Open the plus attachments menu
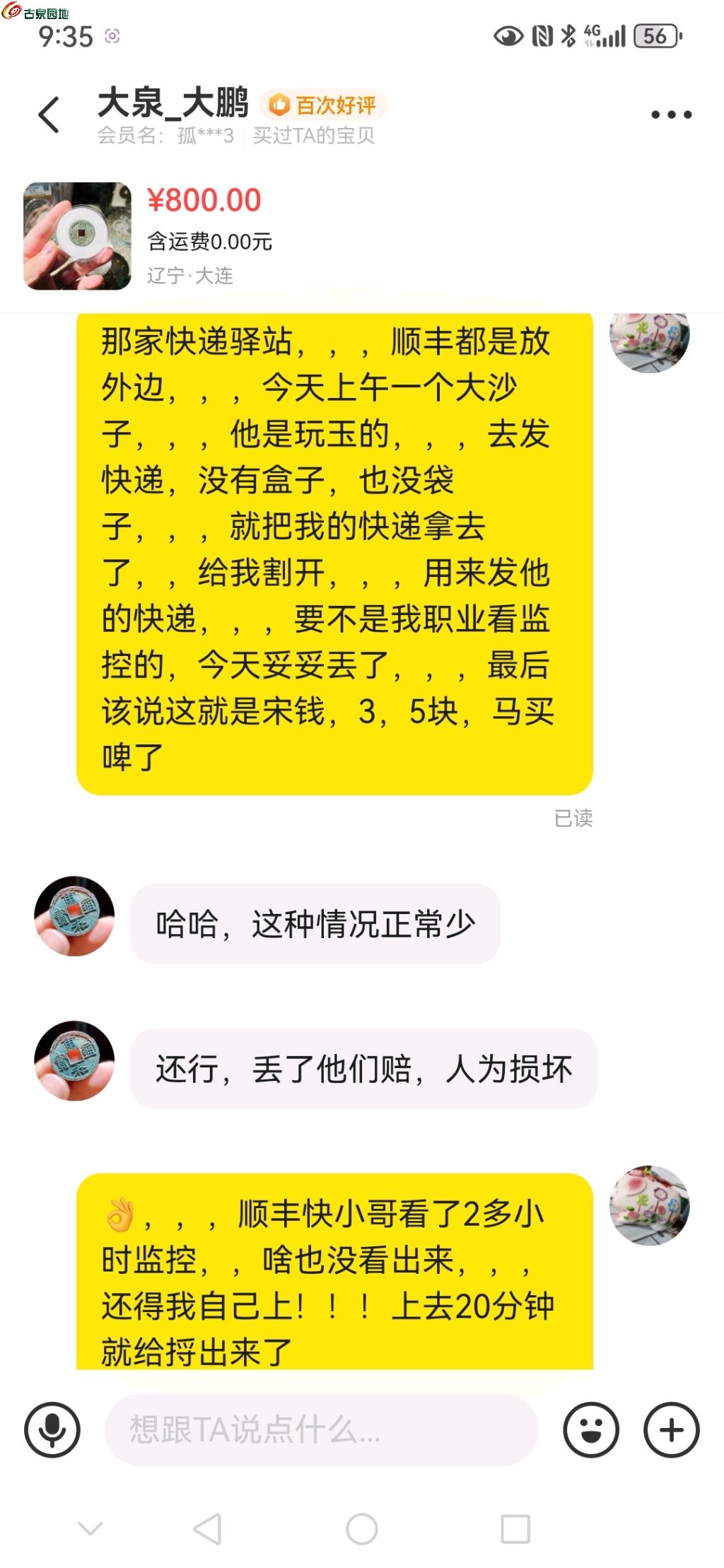Image resolution: width=724 pixels, height=1568 pixels. [x=671, y=1429]
